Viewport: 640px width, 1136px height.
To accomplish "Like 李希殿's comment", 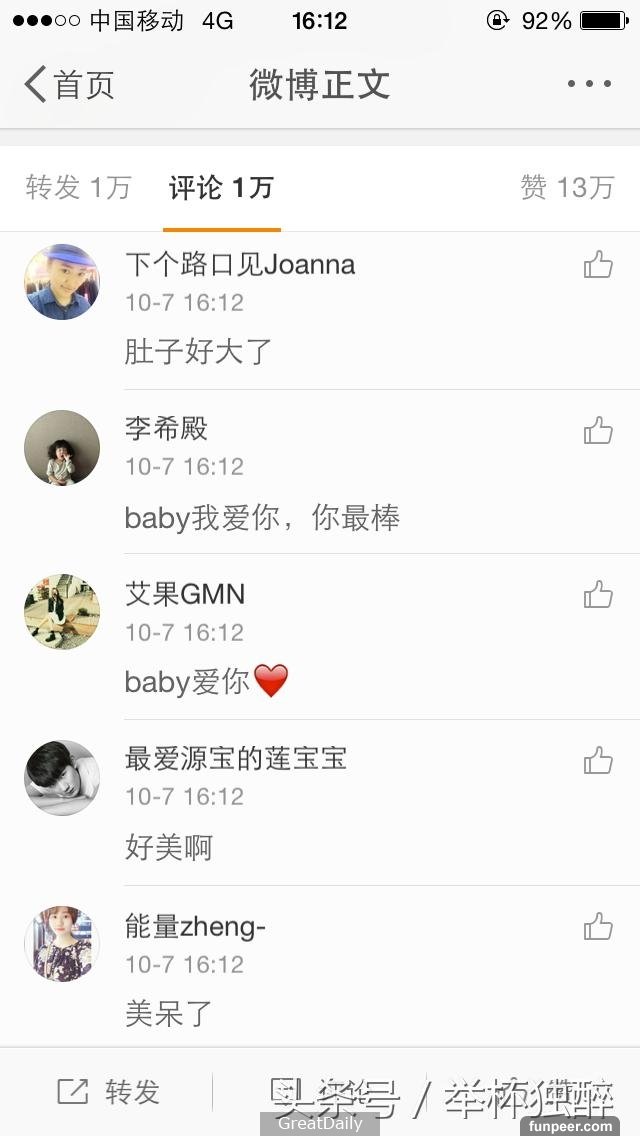I will [598, 431].
